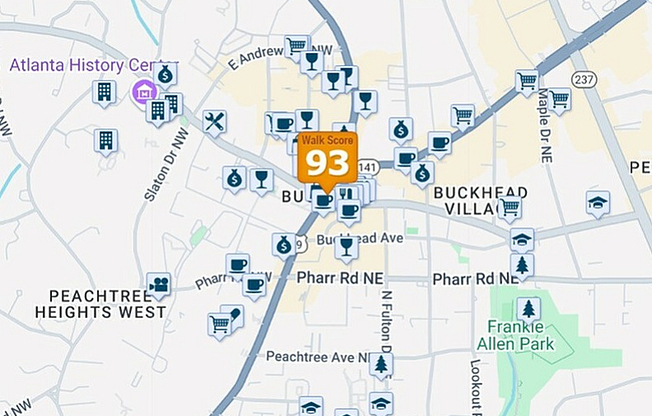Tap the building marker on Slaton Dr NW
This screenshot has height=416, width=652.
tap(106, 140)
